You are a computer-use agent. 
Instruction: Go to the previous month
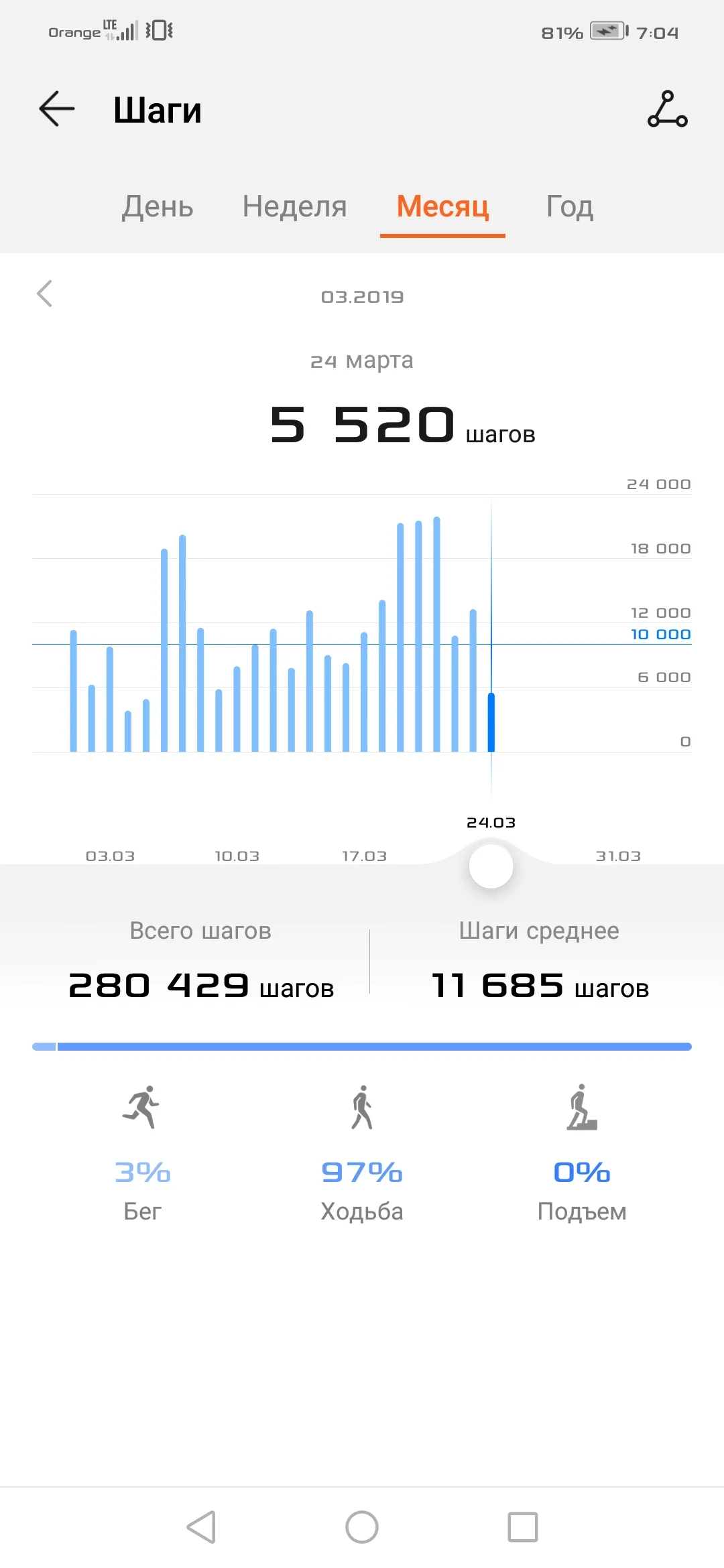(x=45, y=293)
